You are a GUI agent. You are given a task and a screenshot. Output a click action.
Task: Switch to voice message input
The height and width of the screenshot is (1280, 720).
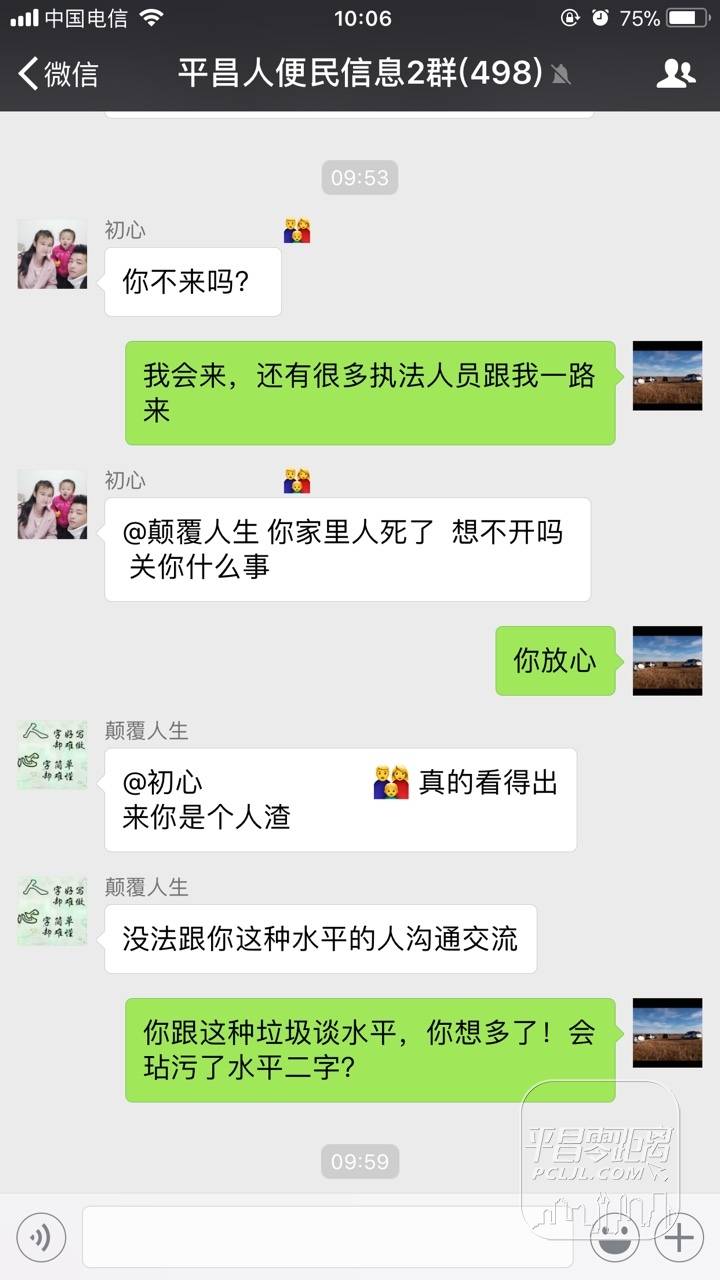pos(41,1237)
